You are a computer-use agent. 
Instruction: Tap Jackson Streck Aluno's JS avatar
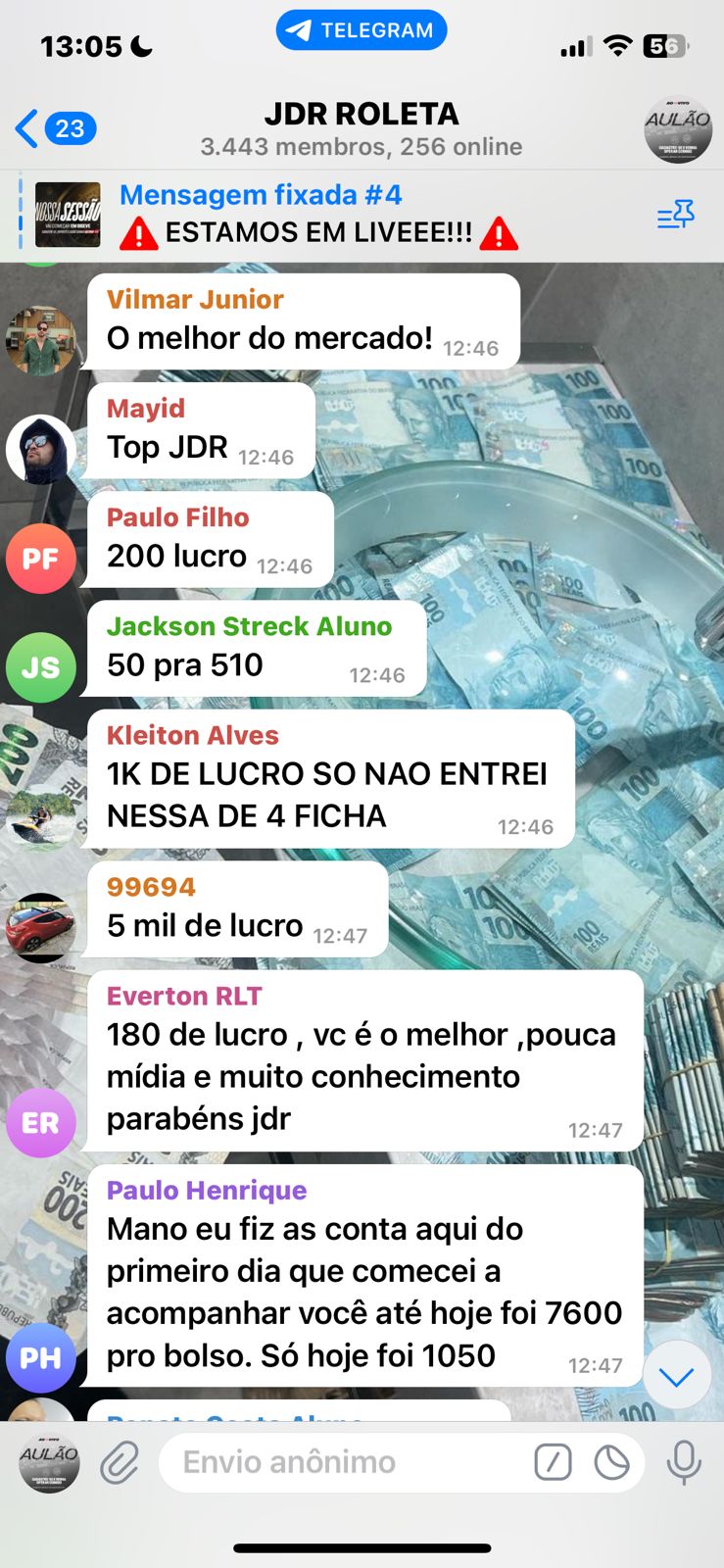point(40,667)
